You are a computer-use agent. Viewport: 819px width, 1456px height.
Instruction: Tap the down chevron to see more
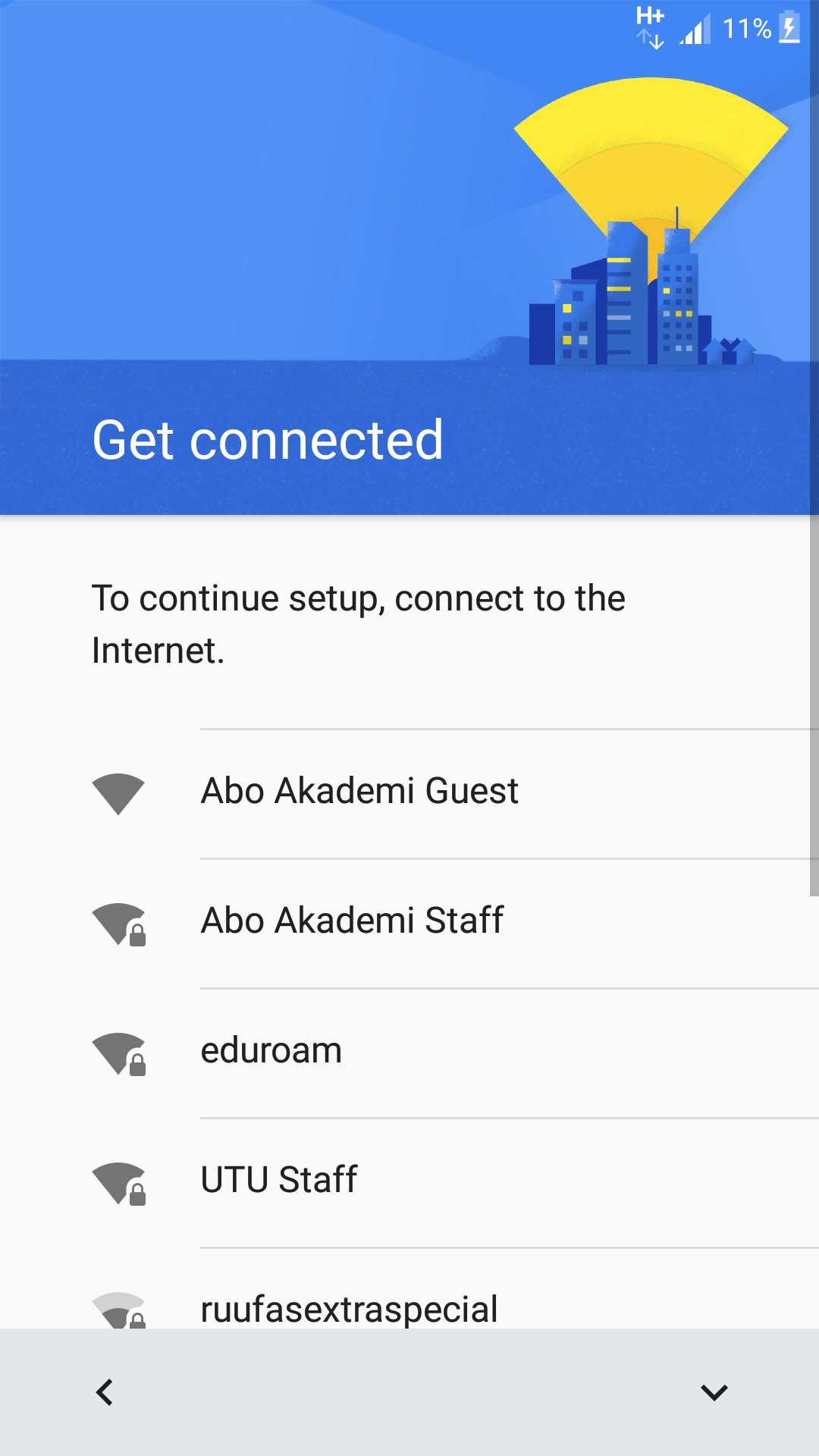click(714, 1392)
